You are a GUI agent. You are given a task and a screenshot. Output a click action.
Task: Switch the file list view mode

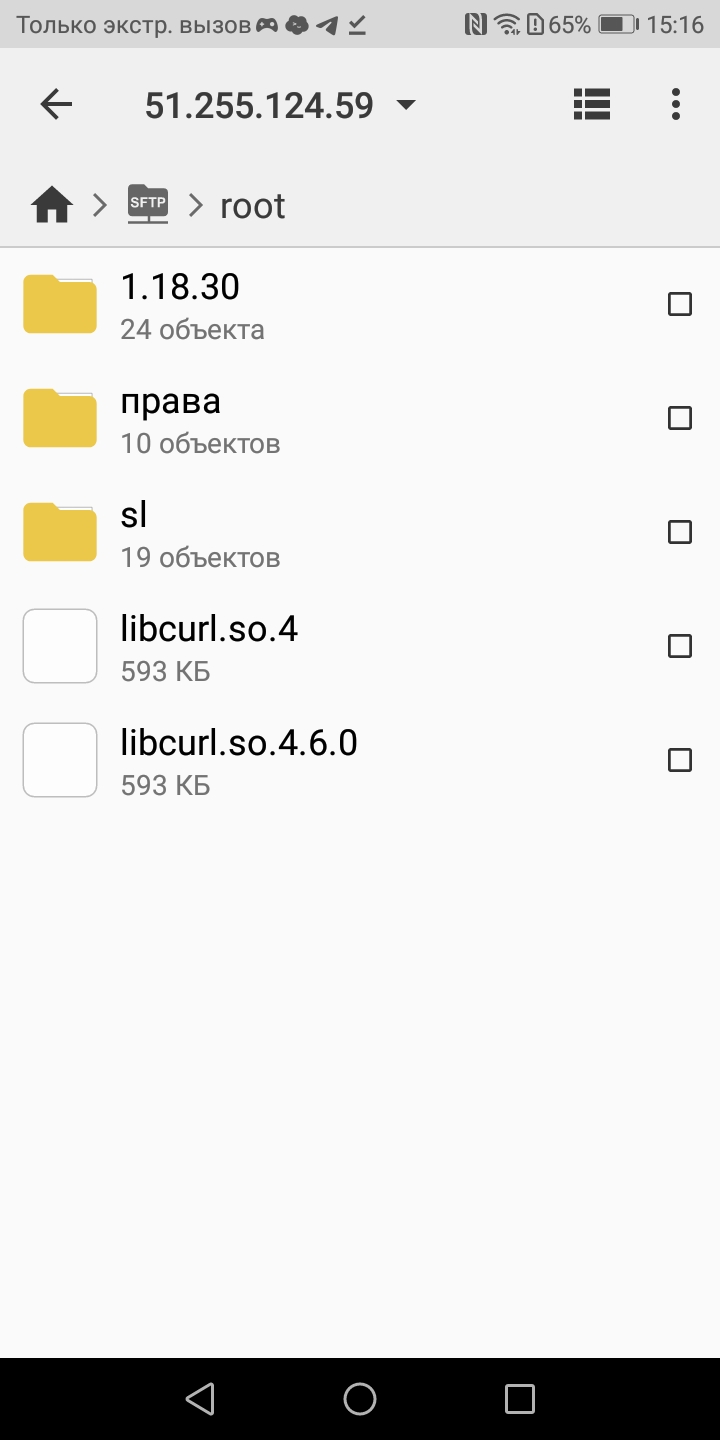(592, 104)
